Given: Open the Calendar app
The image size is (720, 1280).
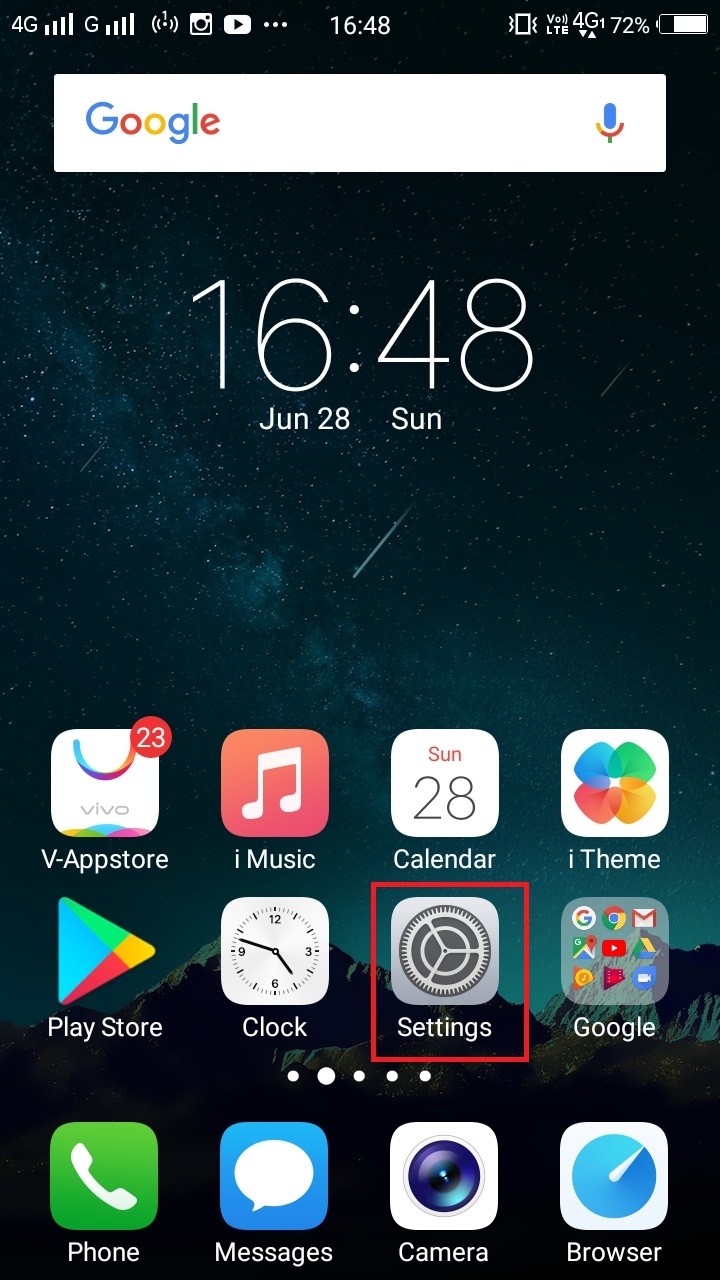Looking at the screenshot, I should (444, 783).
